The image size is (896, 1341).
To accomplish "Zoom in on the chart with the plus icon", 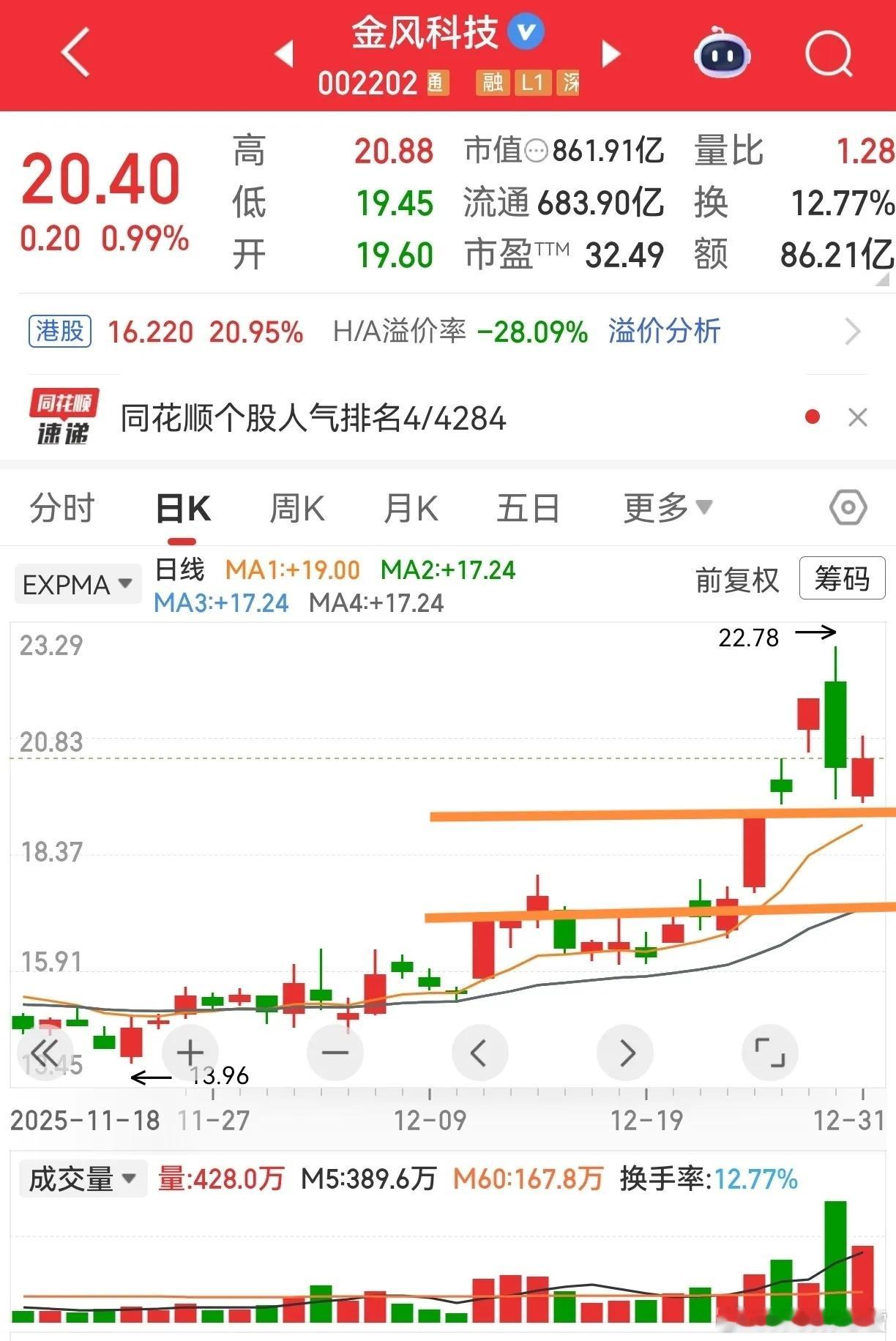I will point(189,1052).
